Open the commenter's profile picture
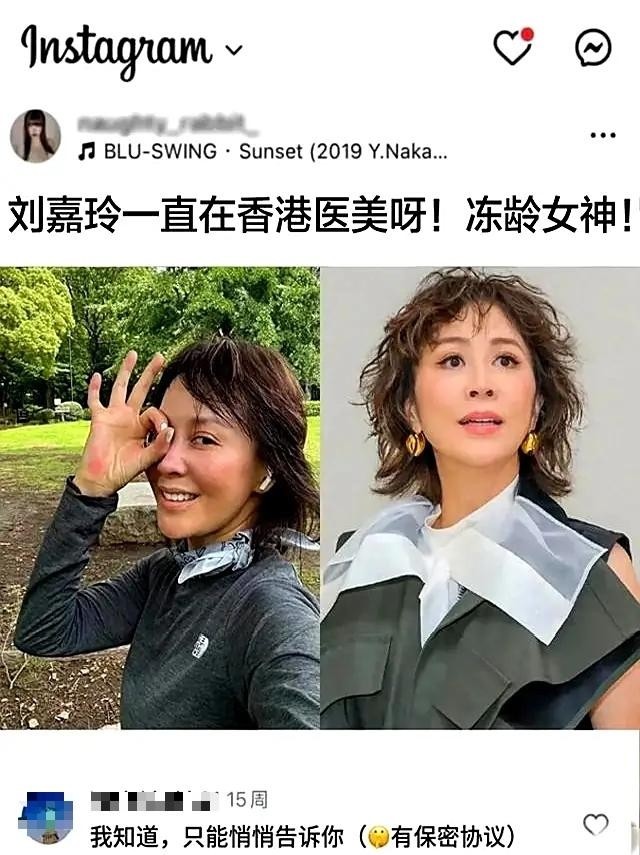This screenshot has width=640, height=855. [x=46, y=817]
